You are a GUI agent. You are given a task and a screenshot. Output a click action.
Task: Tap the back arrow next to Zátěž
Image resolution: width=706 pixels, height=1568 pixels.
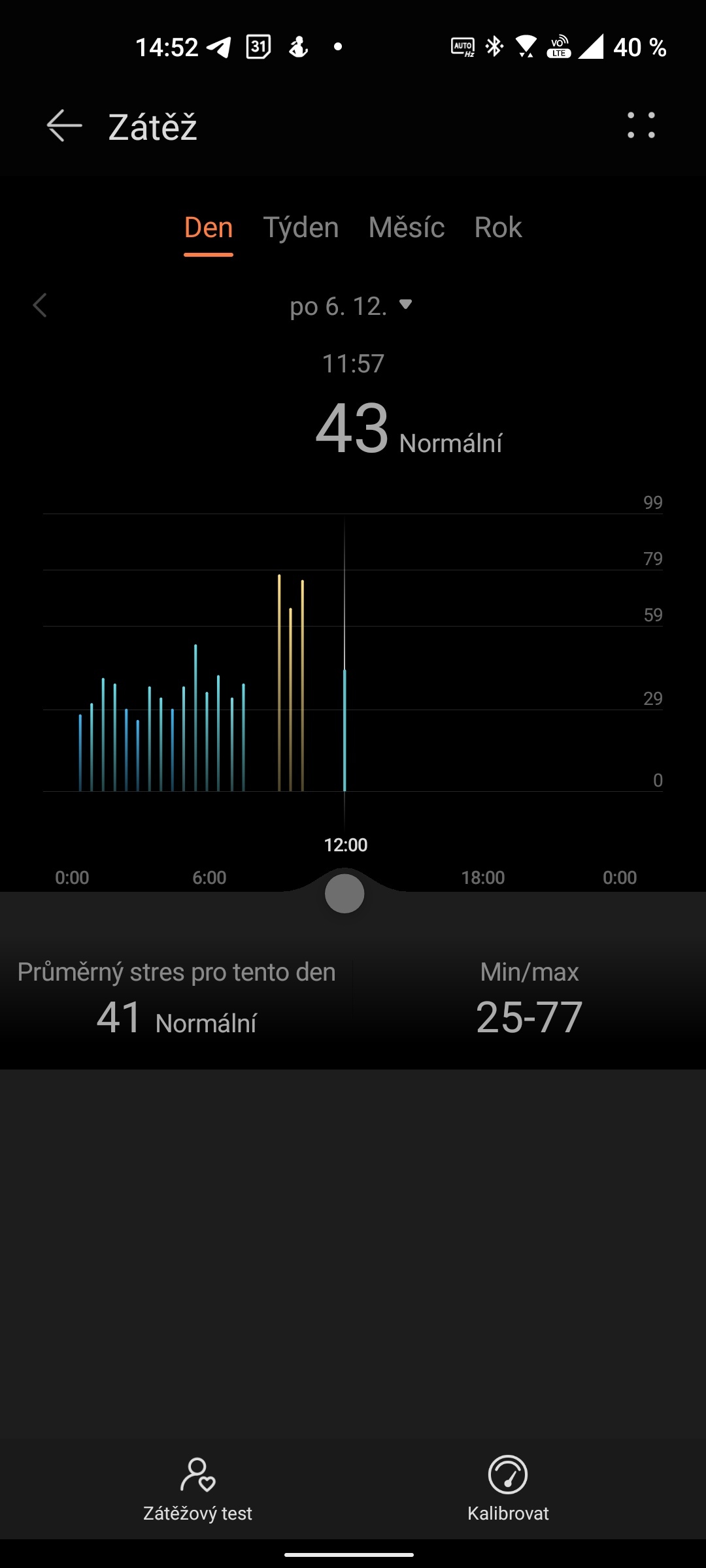coord(62,126)
